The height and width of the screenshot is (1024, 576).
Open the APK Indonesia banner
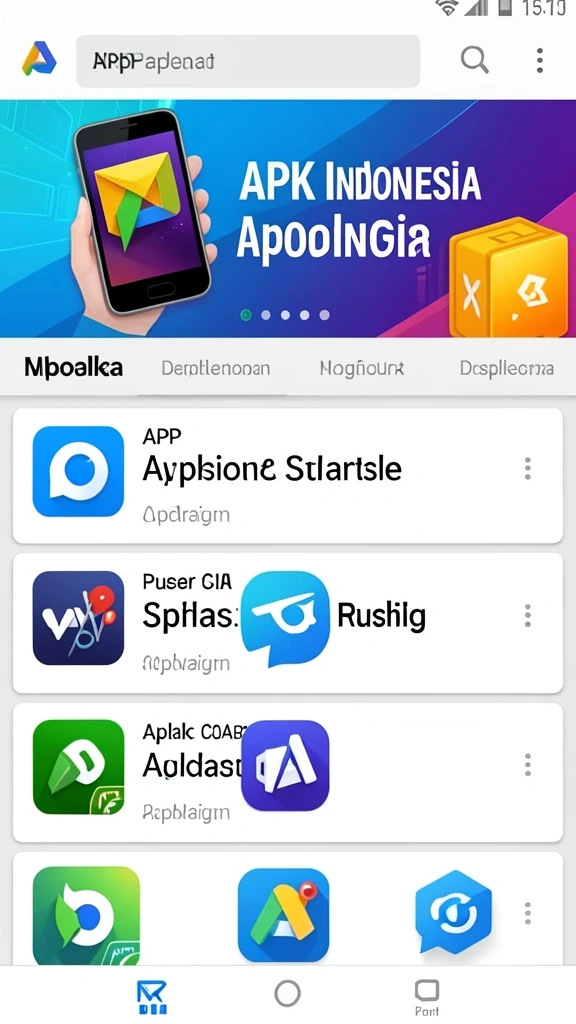[x=288, y=218]
